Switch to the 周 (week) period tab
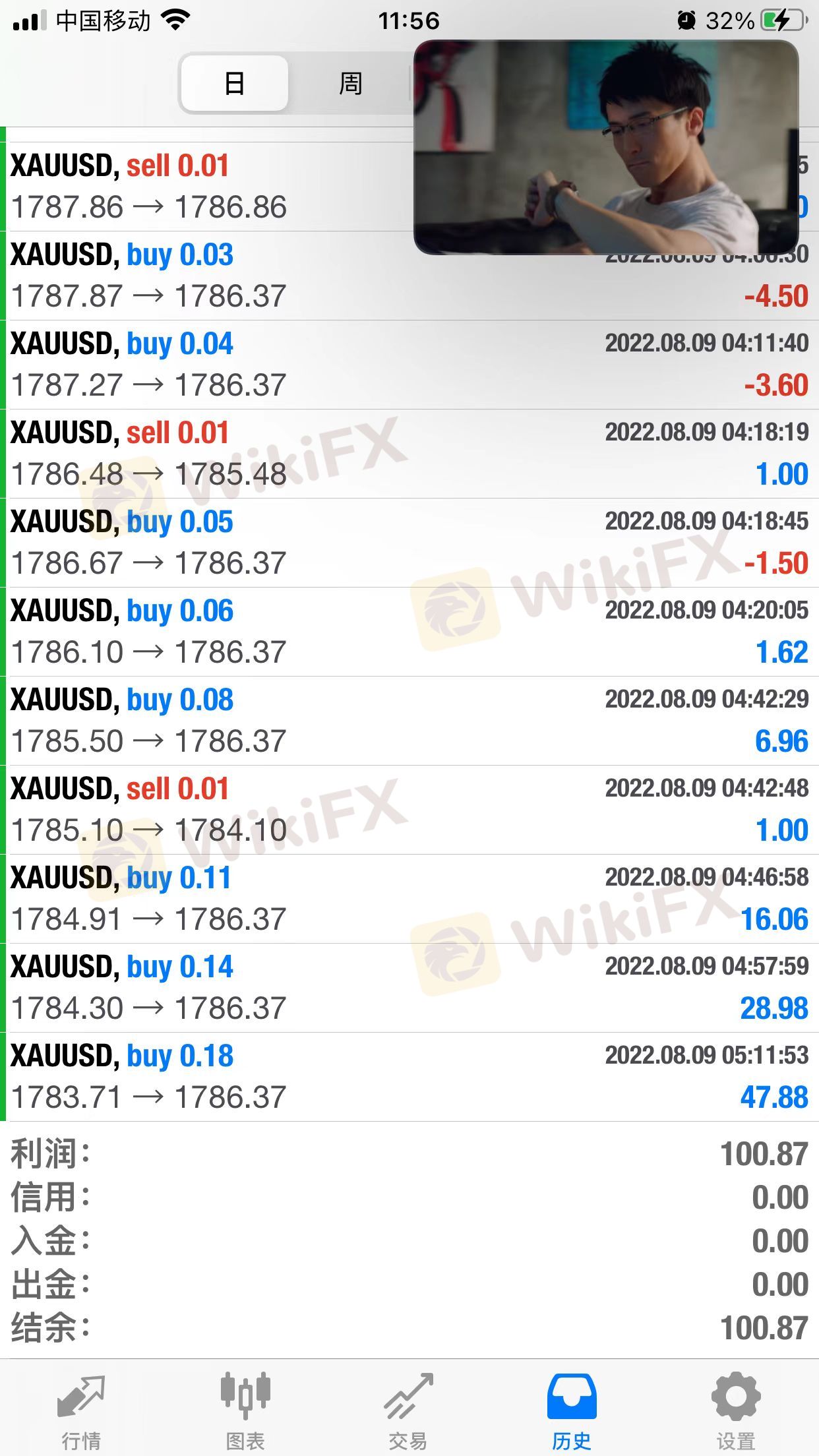The image size is (819, 1456). click(x=350, y=84)
